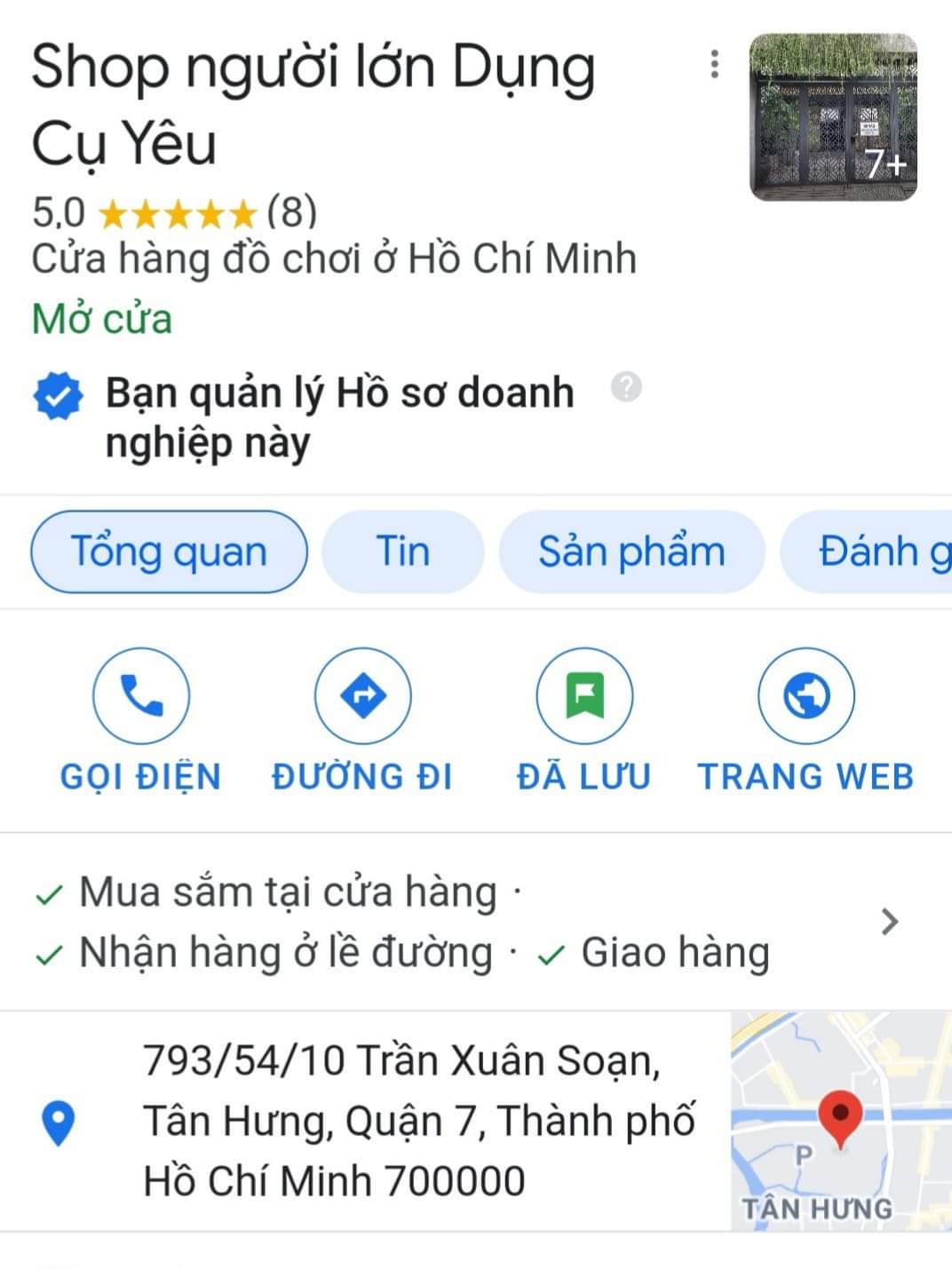This screenshot has width=952, height=1269.
Task: Open the business photos thumbnail
Action: coord(832,117)
